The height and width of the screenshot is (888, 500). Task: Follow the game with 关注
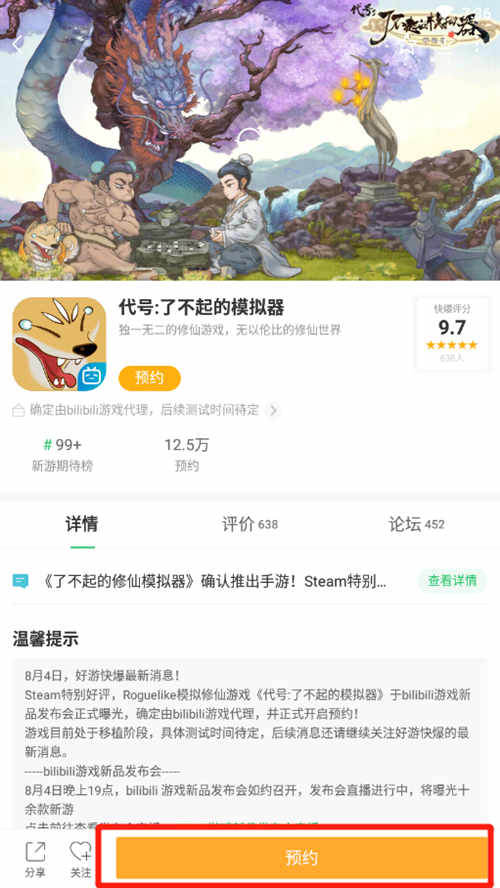[80, 859]
